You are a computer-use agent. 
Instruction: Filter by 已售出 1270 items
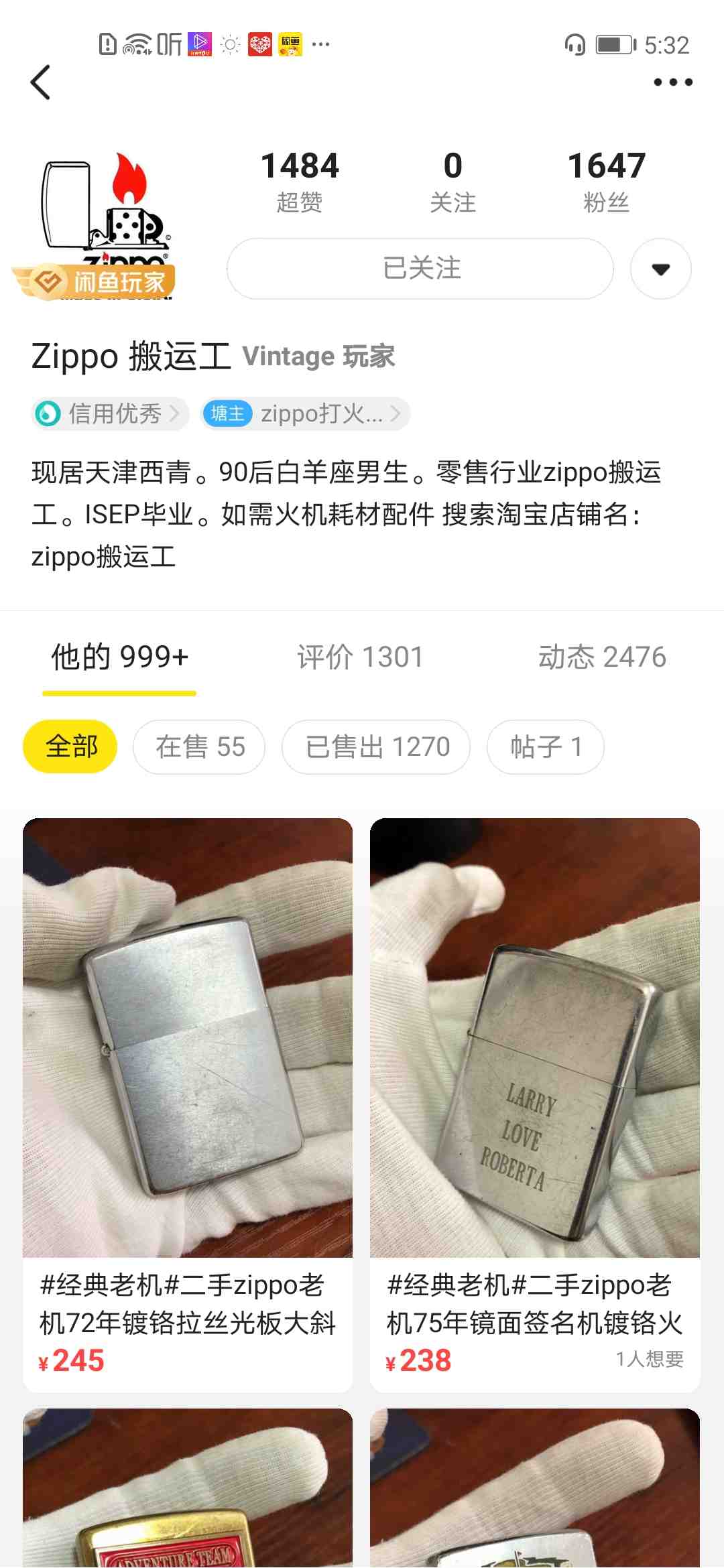pos(376,746)
